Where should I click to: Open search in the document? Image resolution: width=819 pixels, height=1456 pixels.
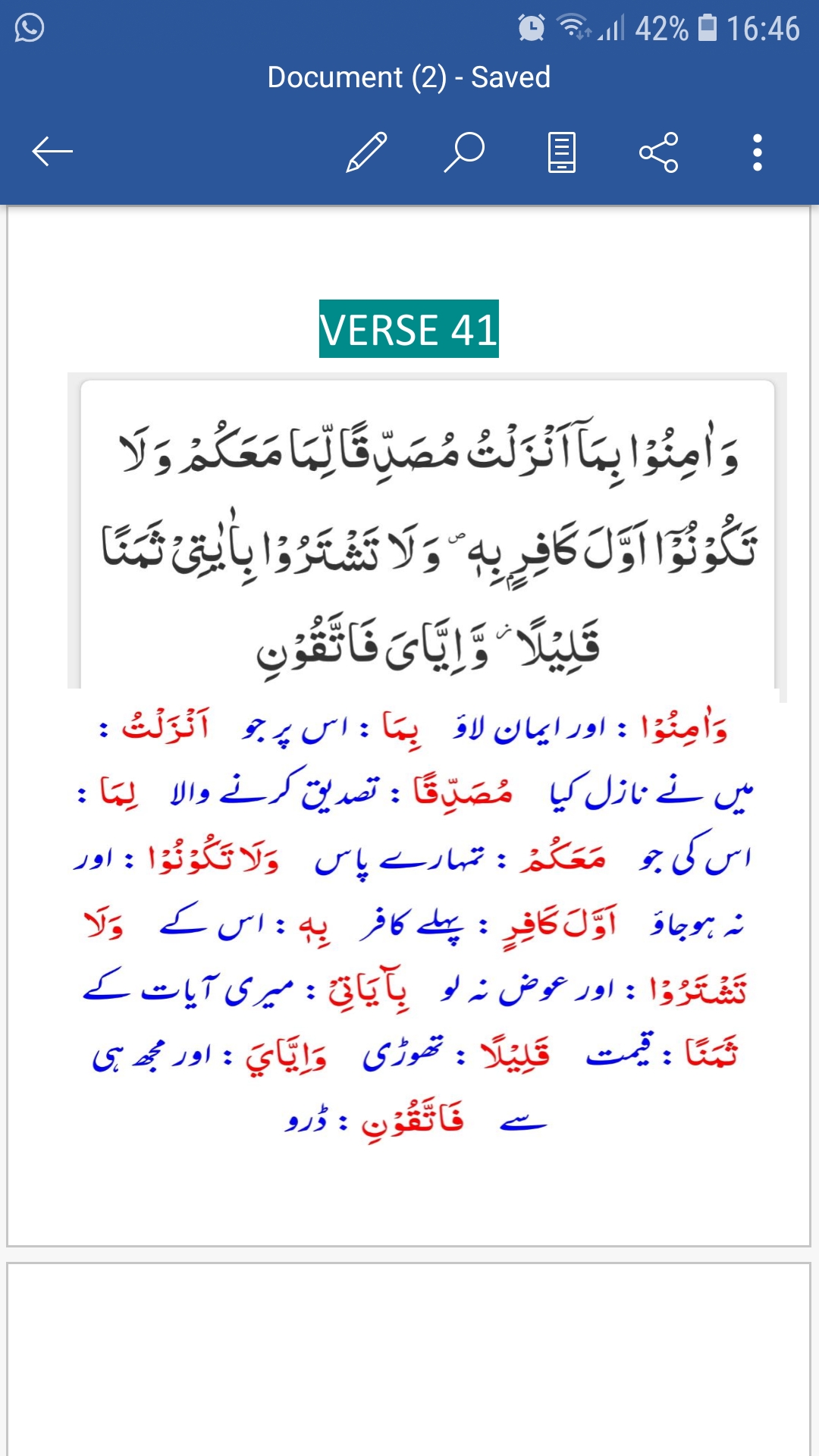point(464,152)
